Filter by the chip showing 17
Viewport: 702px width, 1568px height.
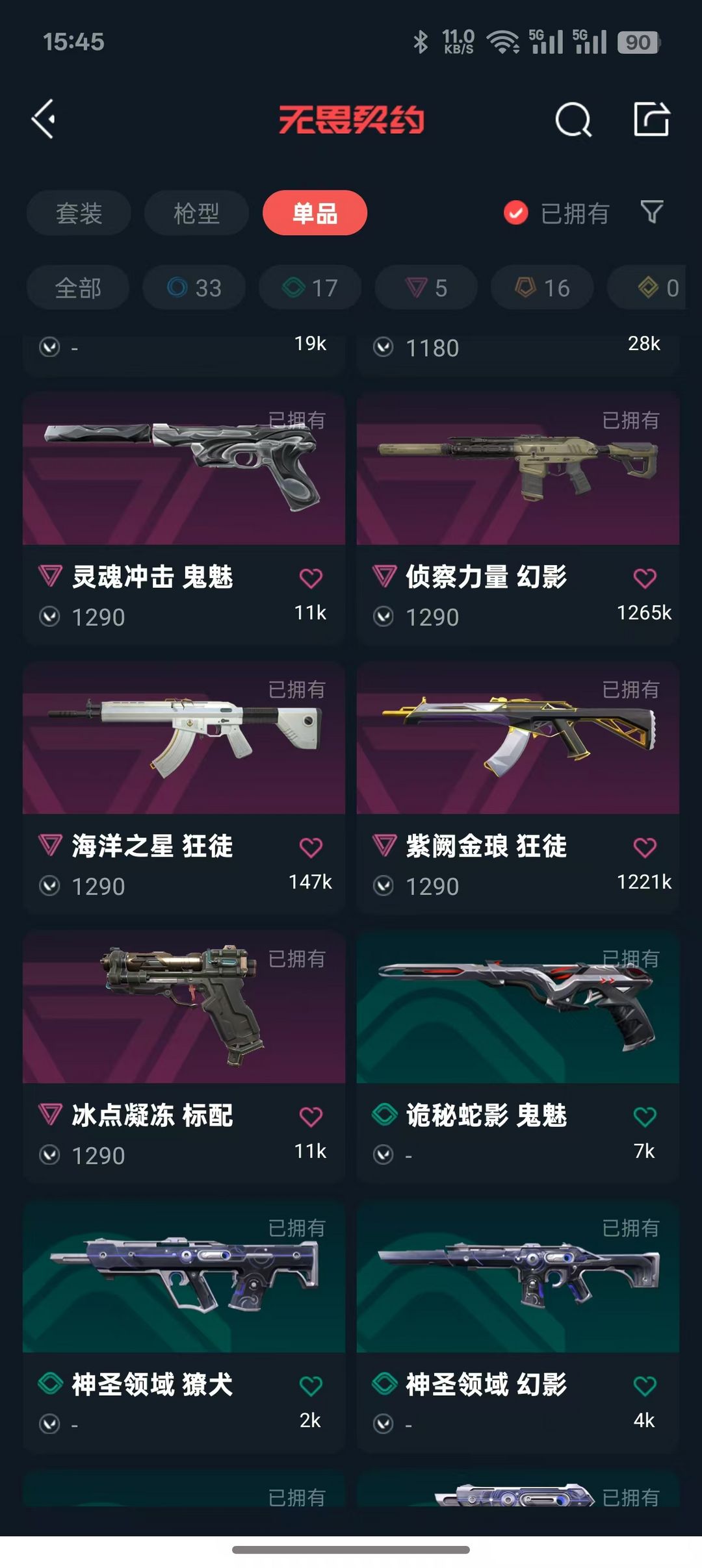click(310, 288)
